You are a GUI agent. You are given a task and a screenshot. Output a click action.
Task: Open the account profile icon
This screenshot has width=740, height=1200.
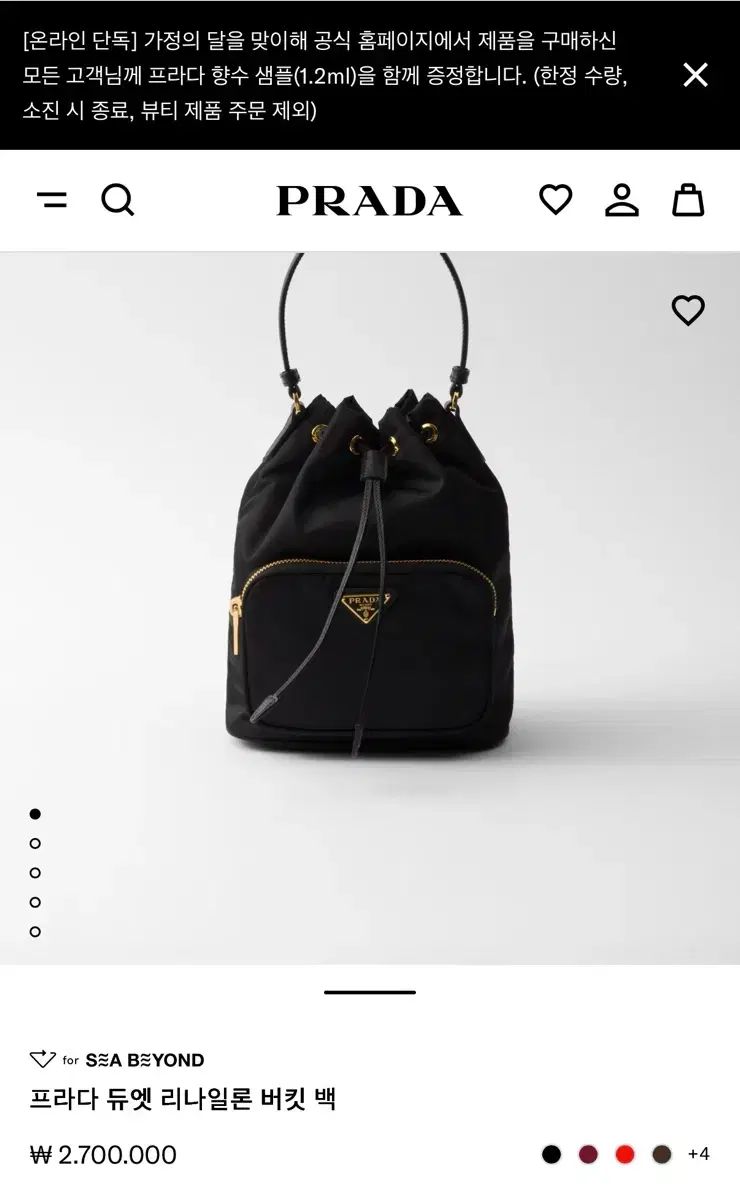622,200
